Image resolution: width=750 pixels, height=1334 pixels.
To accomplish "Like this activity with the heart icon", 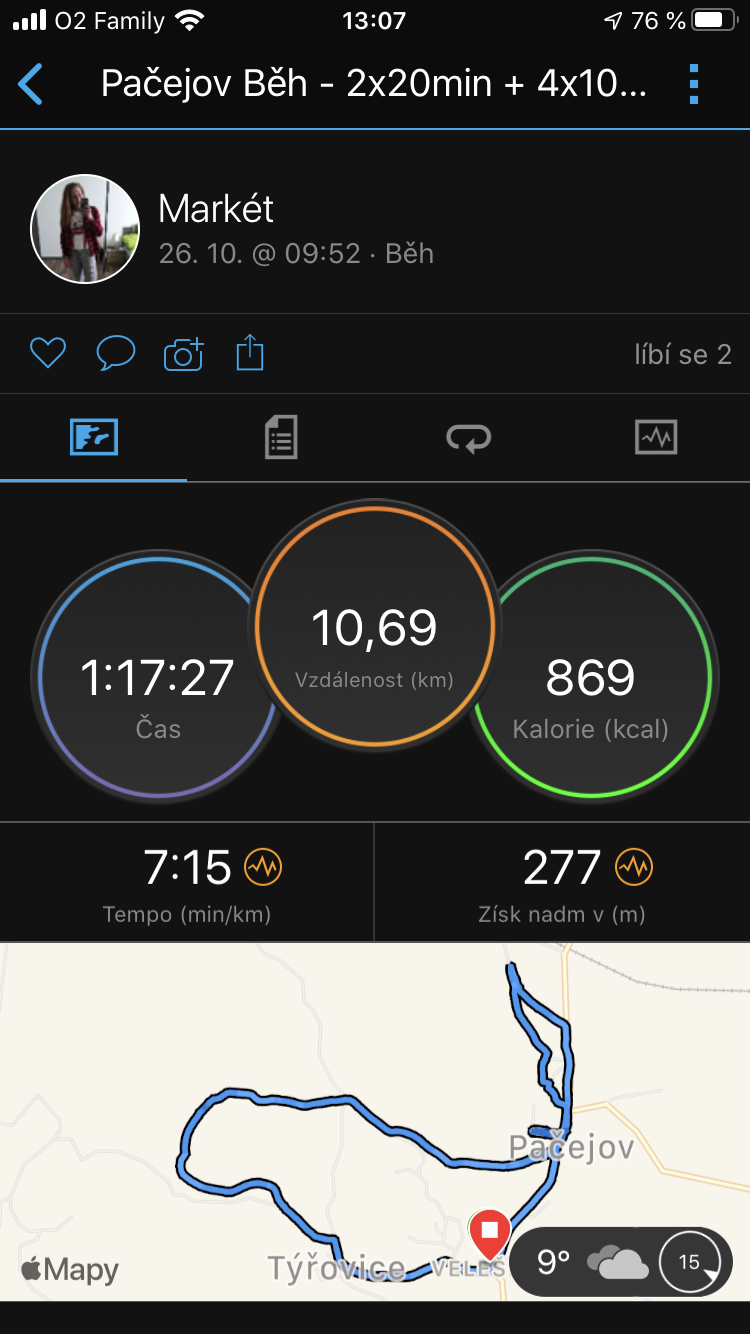I will tap(47, 353).
